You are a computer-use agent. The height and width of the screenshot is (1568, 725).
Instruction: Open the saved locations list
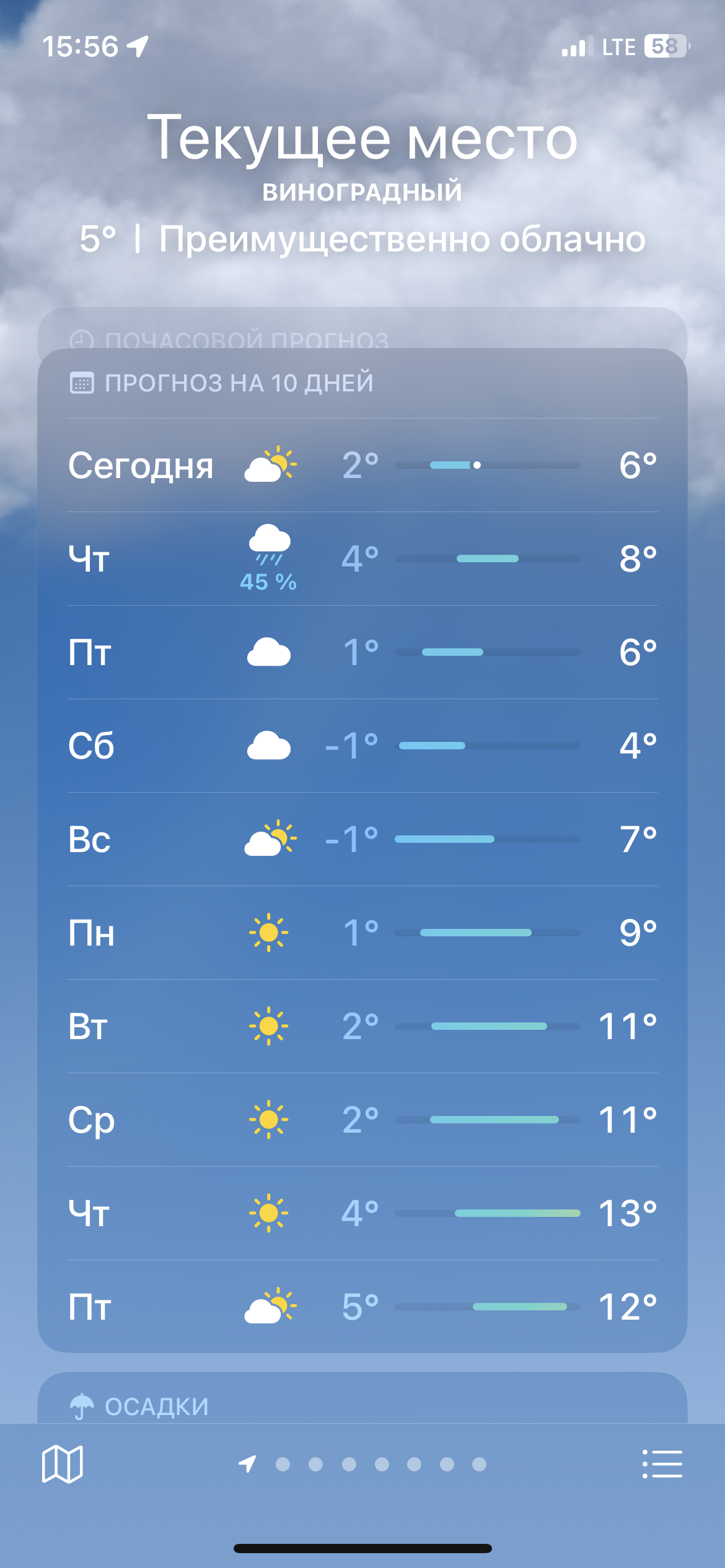[662, 1464]
